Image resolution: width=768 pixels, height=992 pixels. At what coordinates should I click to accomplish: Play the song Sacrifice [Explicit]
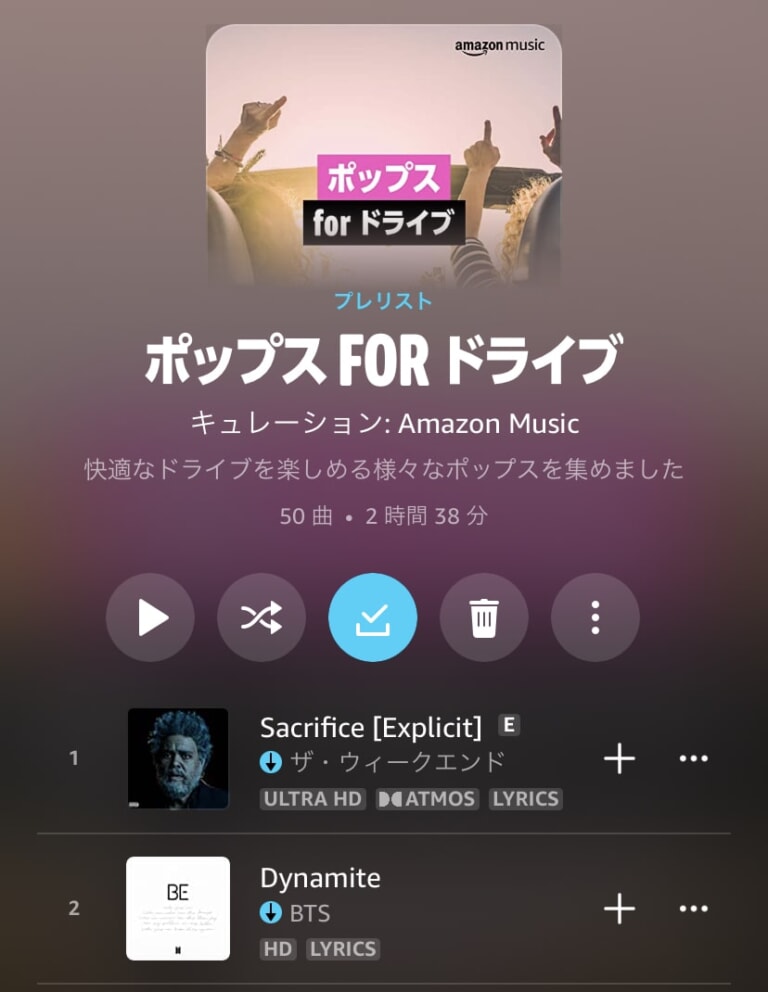370,727
